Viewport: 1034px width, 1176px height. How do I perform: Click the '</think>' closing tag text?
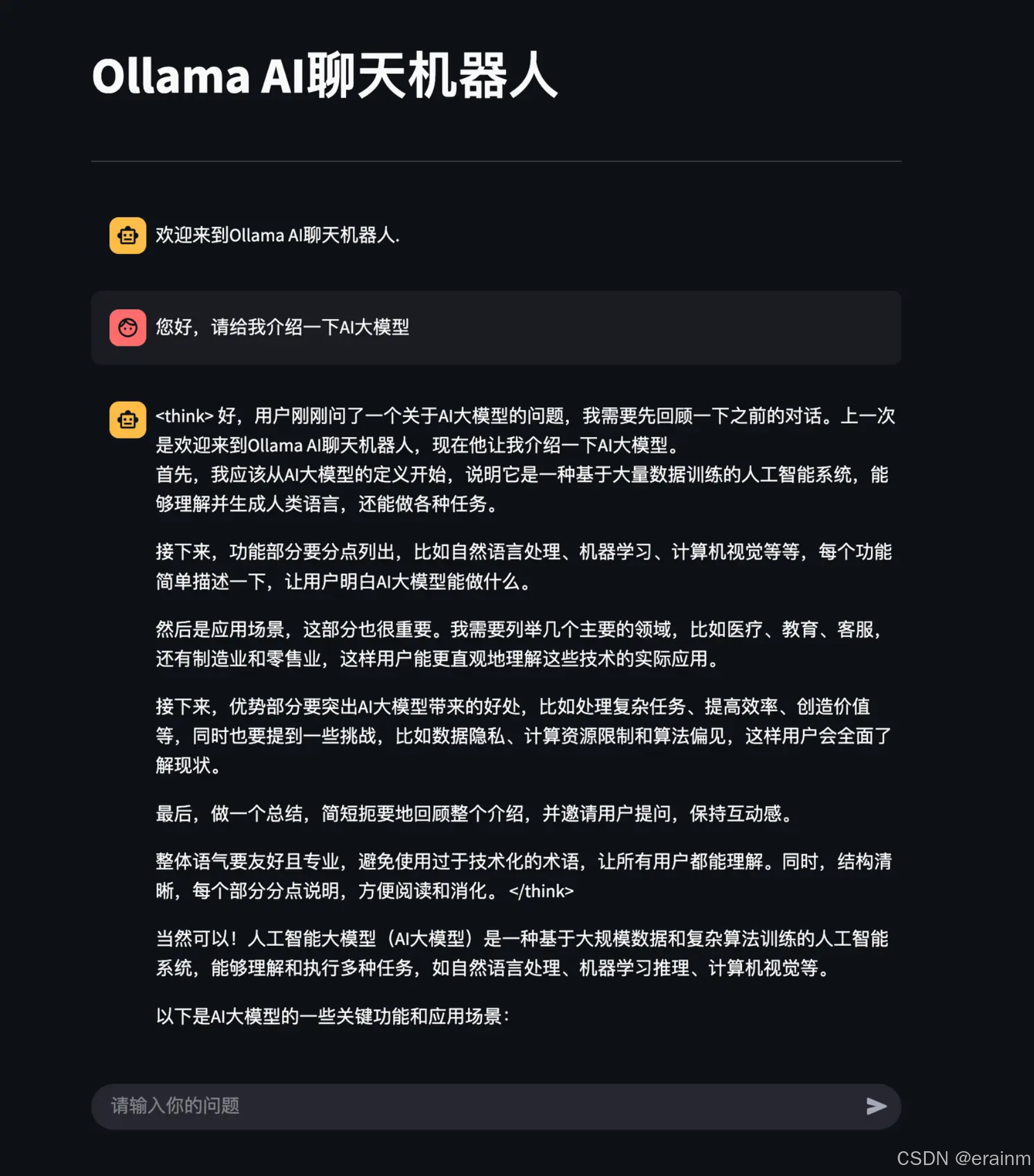[x=541, y=892]
